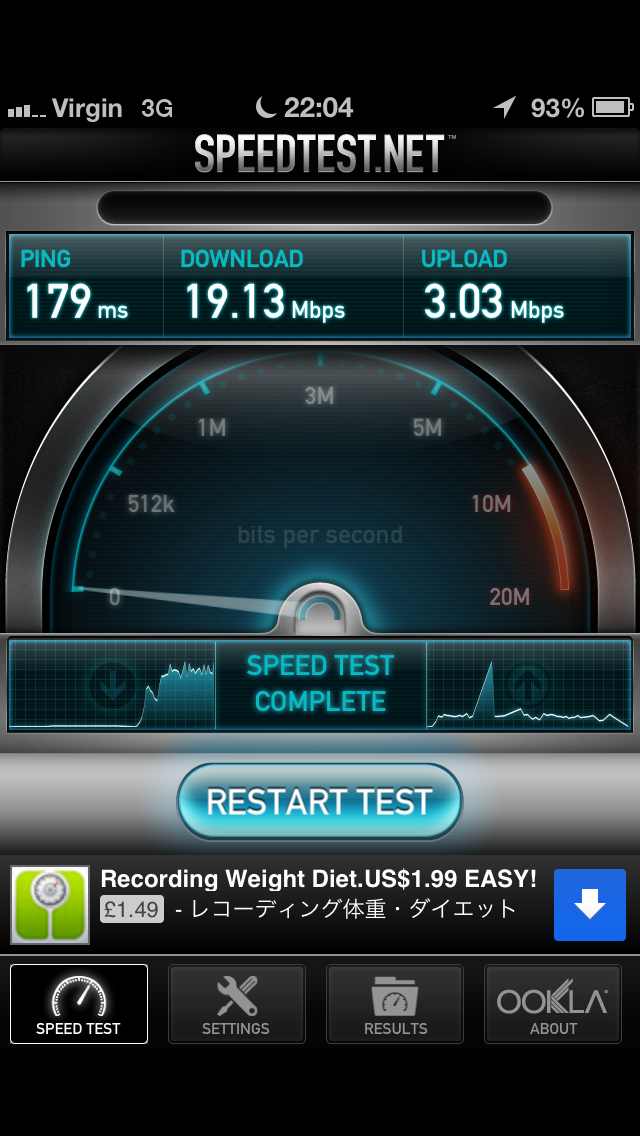Viewport: 640px width, 1136px height.
Task: Open the Recording Weight Diet ad banner
Action: 318,893
